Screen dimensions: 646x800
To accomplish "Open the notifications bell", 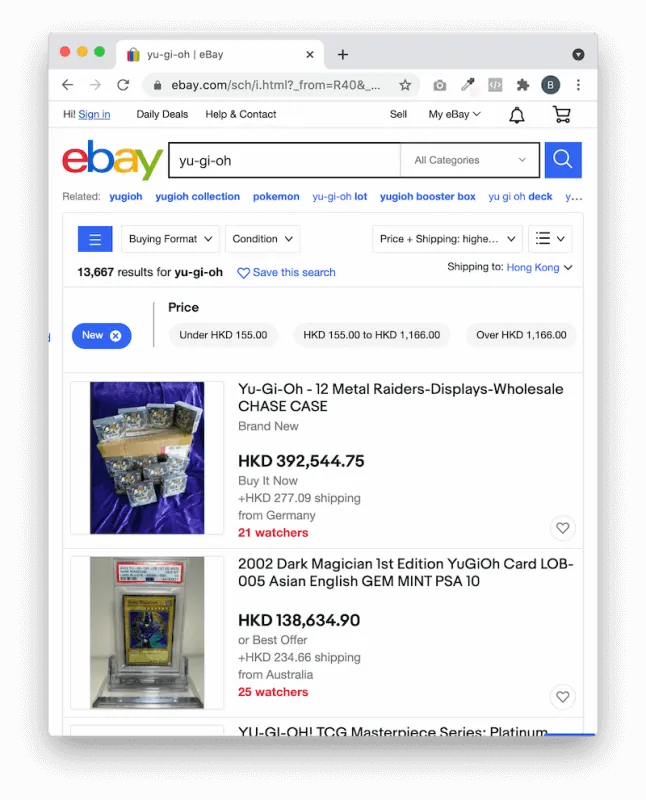I will click(x=516, y=115).
